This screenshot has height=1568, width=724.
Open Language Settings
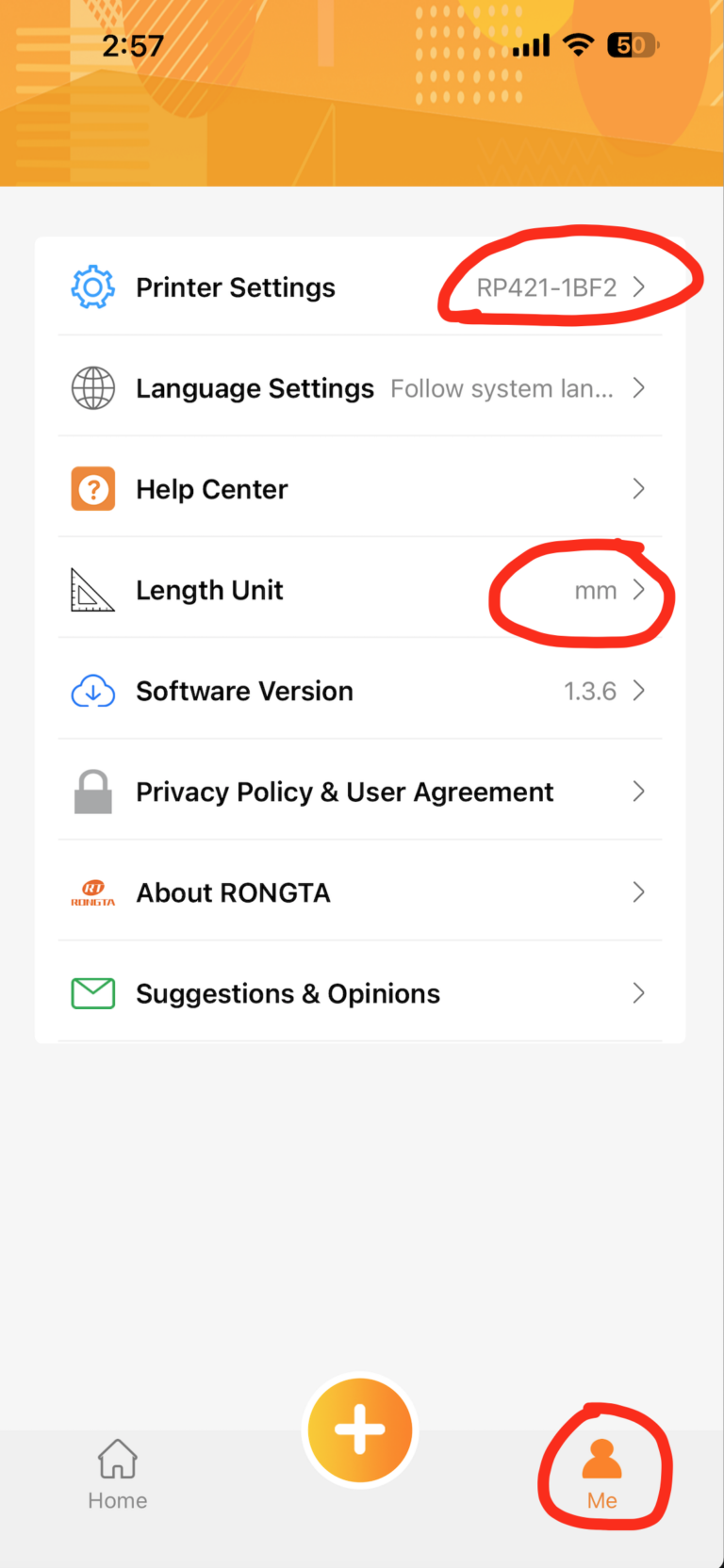click(358, 388)
